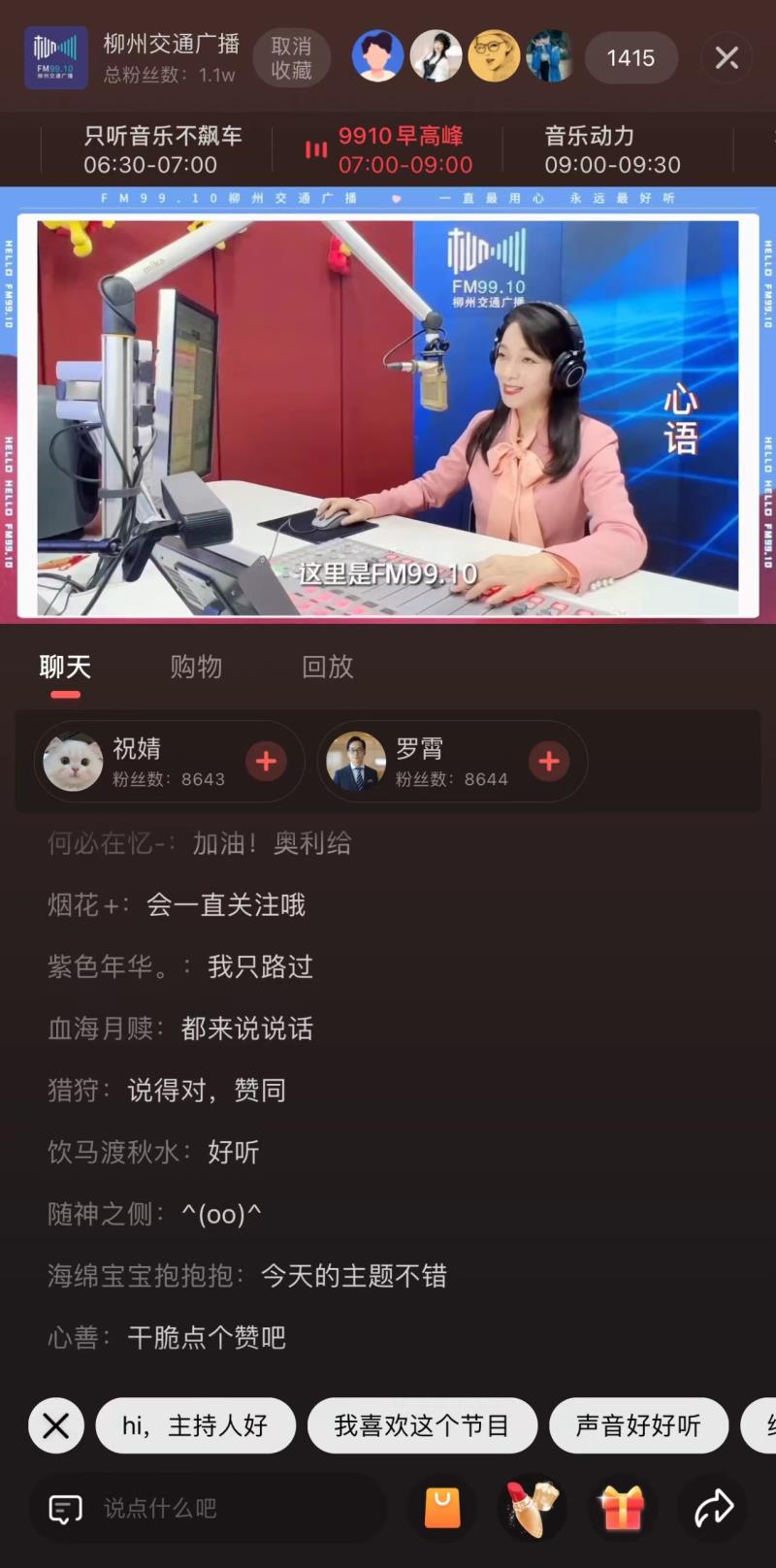This screenshot has width=776, height=1568.
Task: Follow host 罗霄 with the plus button
Action: point(549,762)
